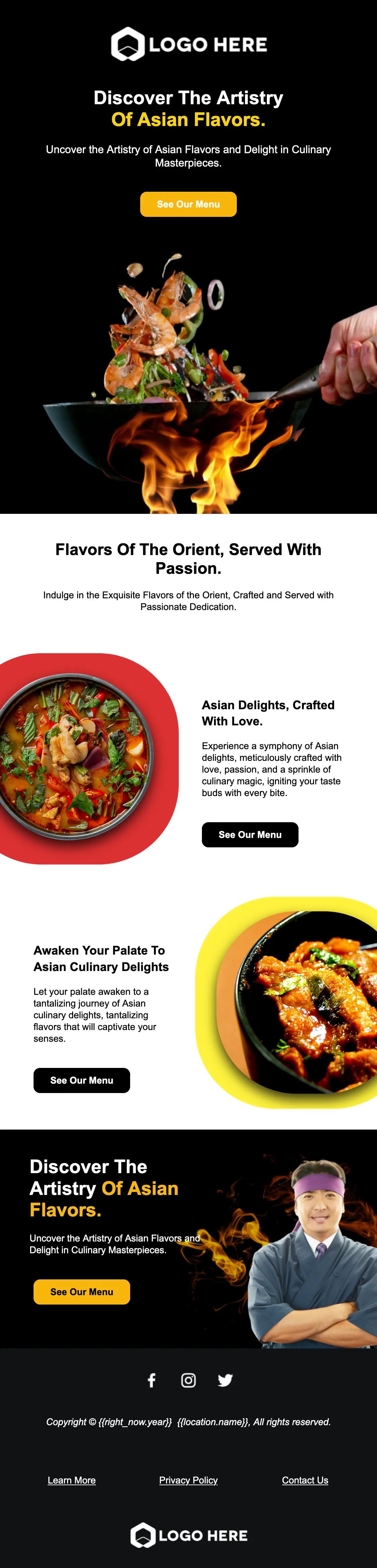Visit the Instagram profile icon
This screenshot has width=377, height=1568.
pyautogui.click(x=188, y=1380)
